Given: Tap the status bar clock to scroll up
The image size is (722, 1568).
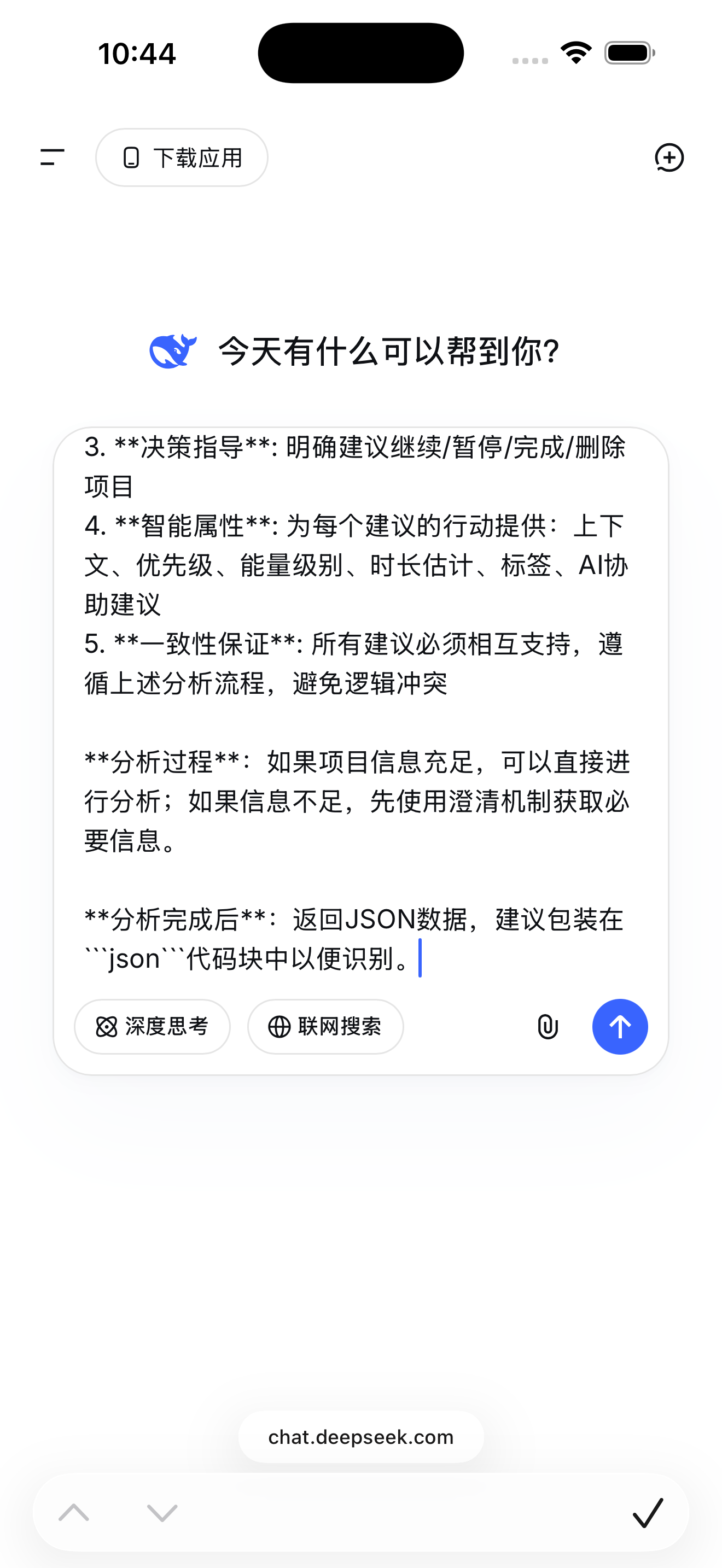Looking at the screenshot, I should pos(137,53).
